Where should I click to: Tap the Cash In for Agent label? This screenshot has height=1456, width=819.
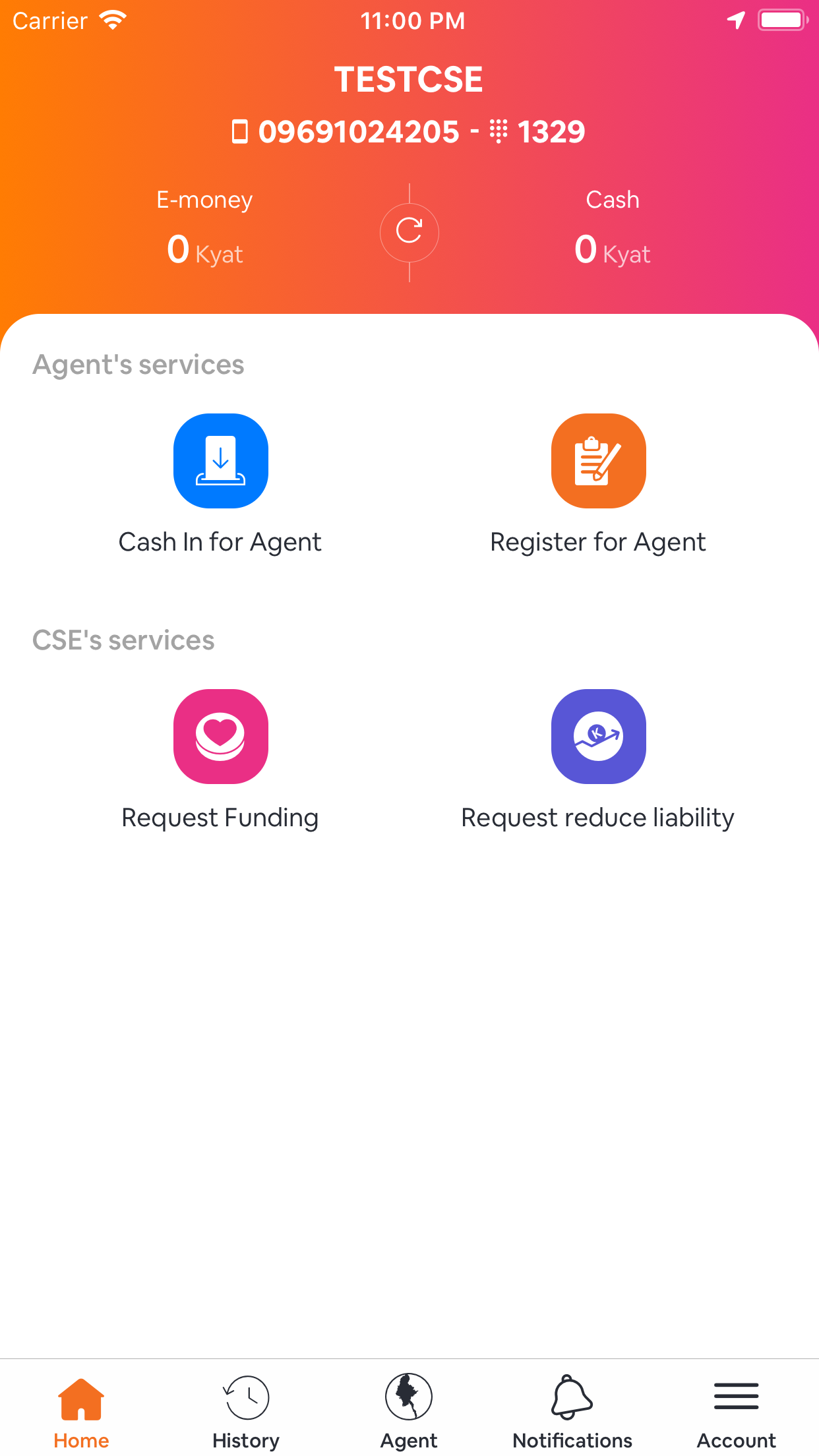click(x=220, y=541)
